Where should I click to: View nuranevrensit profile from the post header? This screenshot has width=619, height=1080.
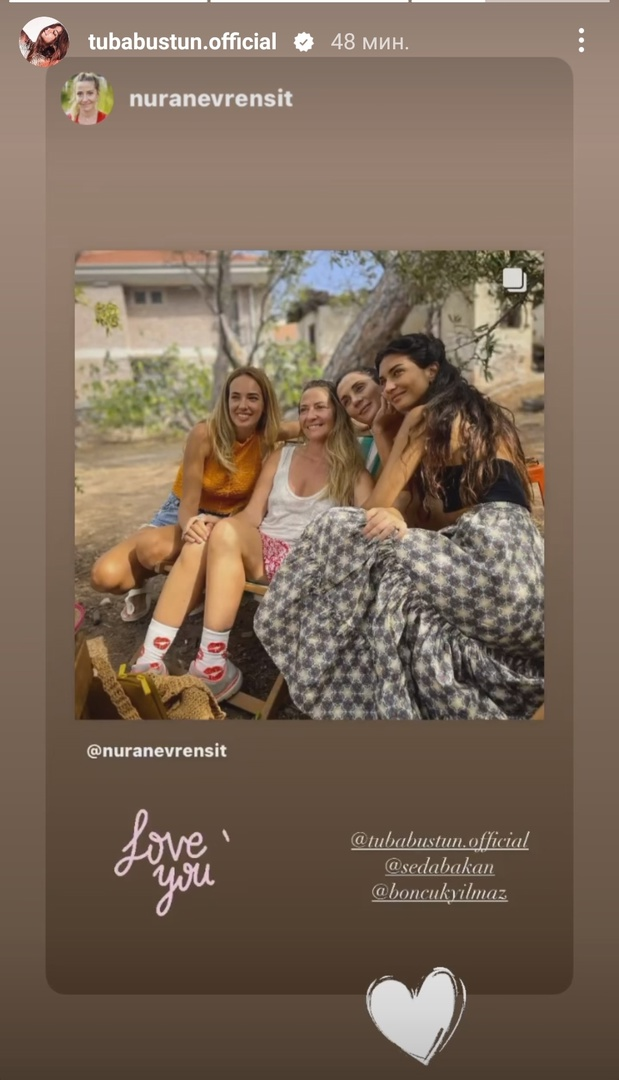[x=211, y=98]
